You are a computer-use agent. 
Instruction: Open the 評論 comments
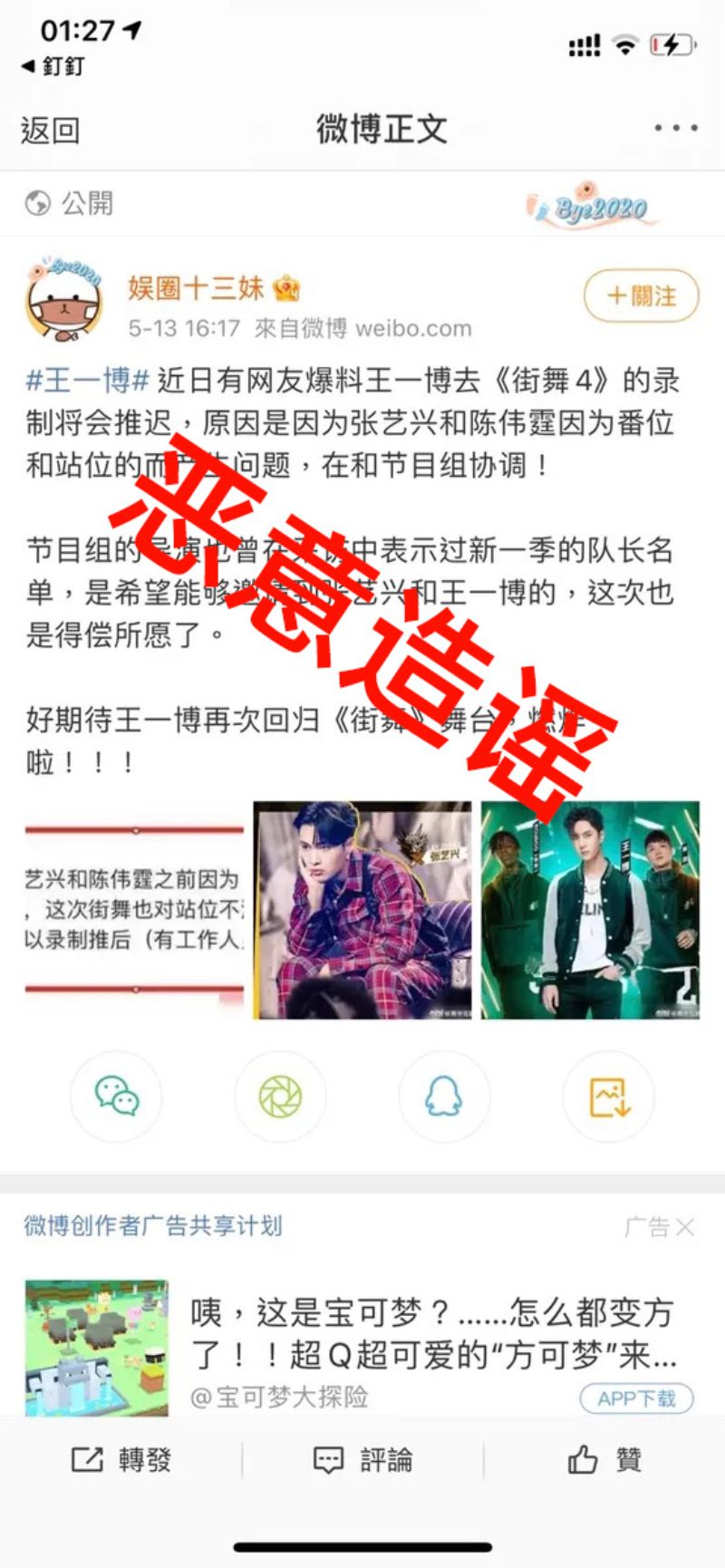(x=362, y=1460)
